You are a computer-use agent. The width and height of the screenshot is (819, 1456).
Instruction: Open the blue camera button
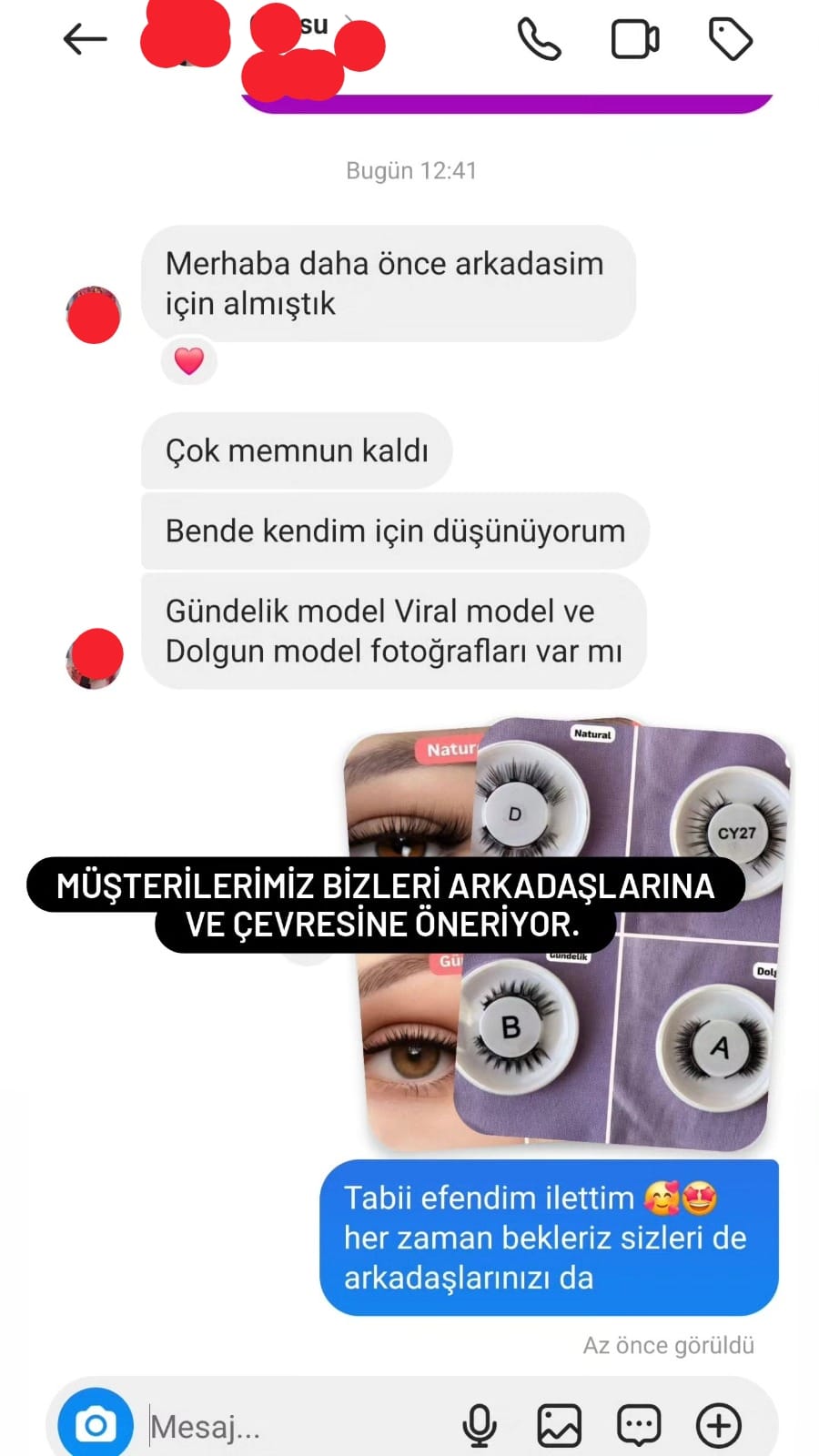[x=96, y=1424]
